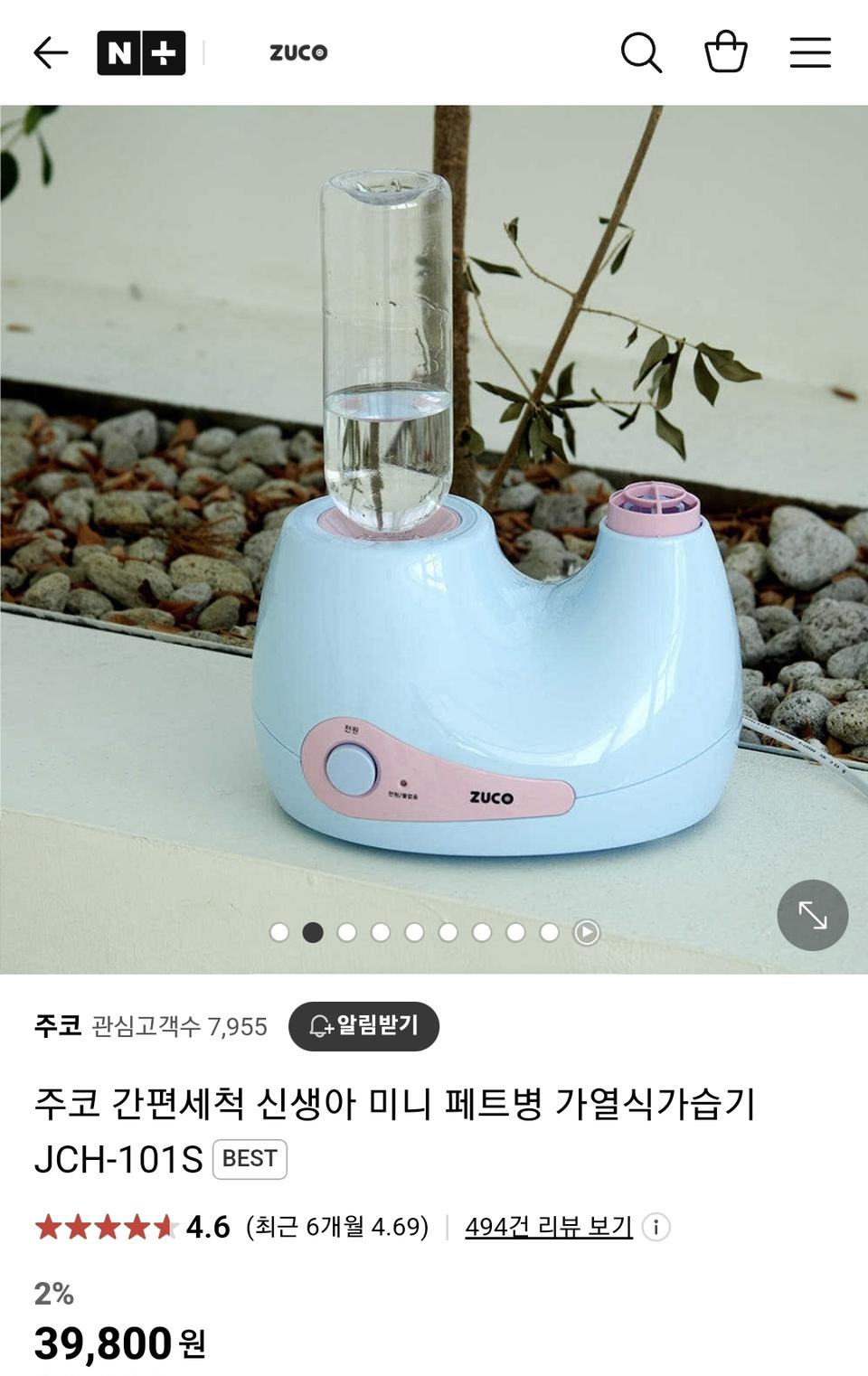The height and width of the screenshot is (1376, 868).
Task: Click the 39,800원 price text
Action: pos(105,1346)
